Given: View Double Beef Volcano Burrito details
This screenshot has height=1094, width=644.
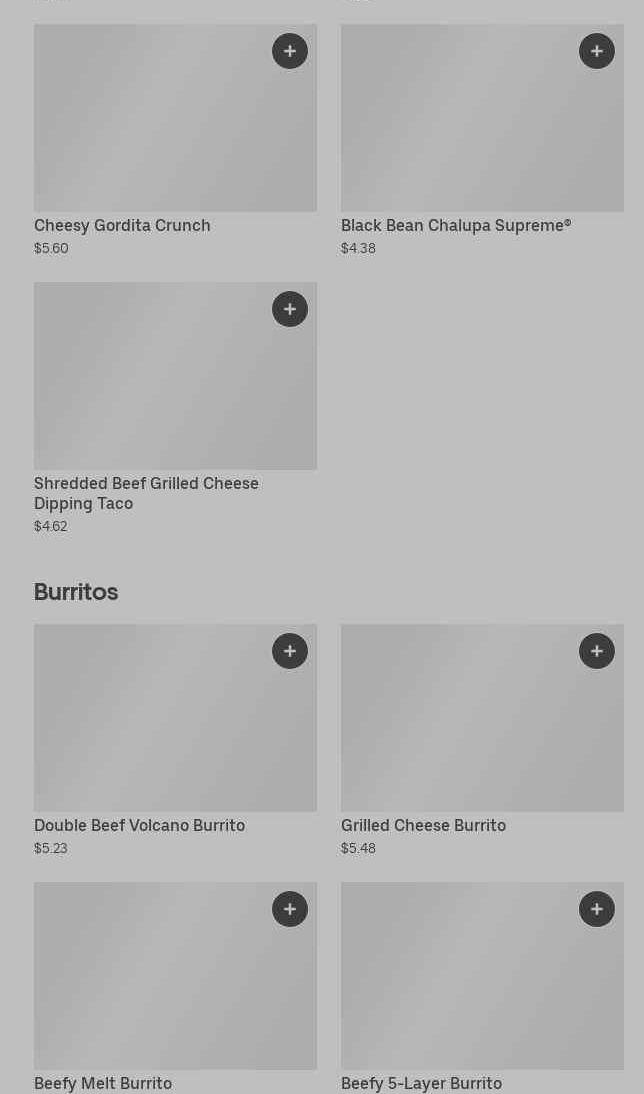Looking at the screenshot, I should [150, 730].
